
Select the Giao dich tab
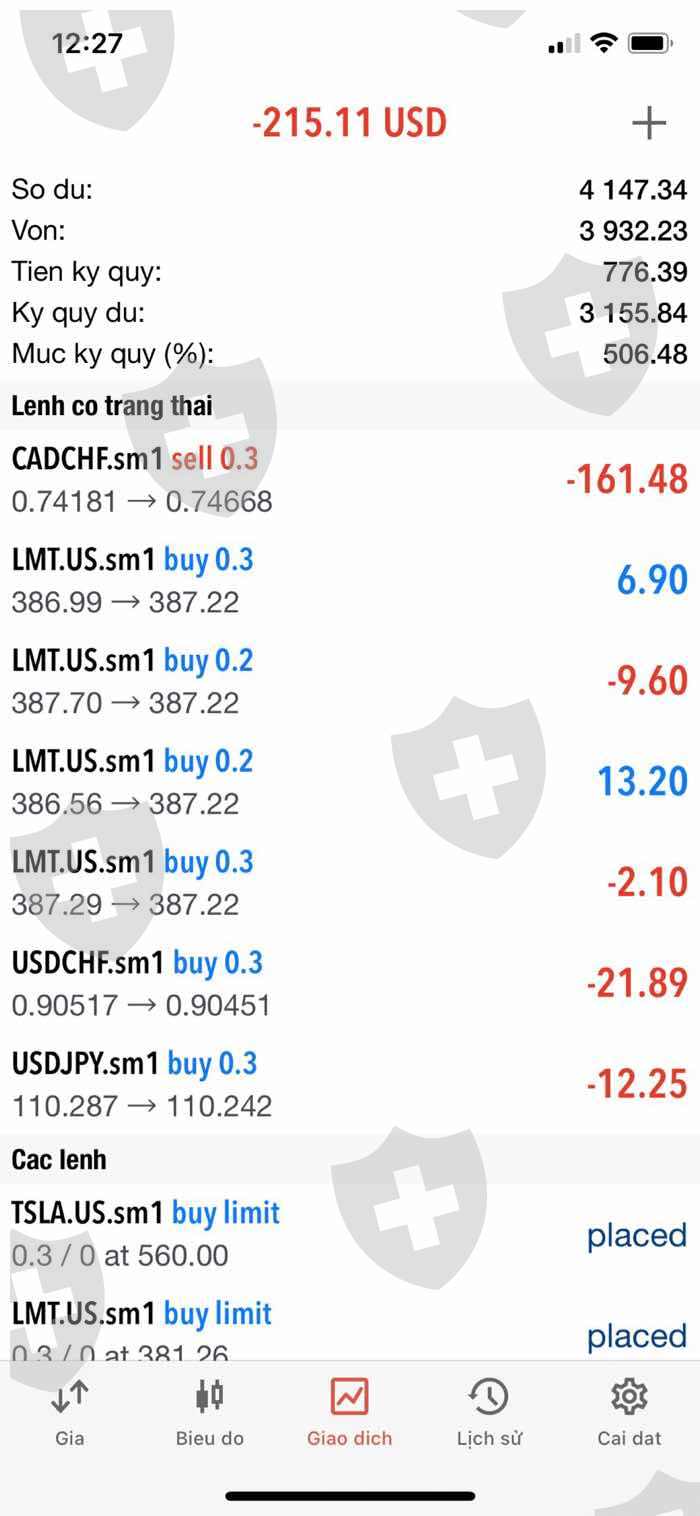(350, 1411)
